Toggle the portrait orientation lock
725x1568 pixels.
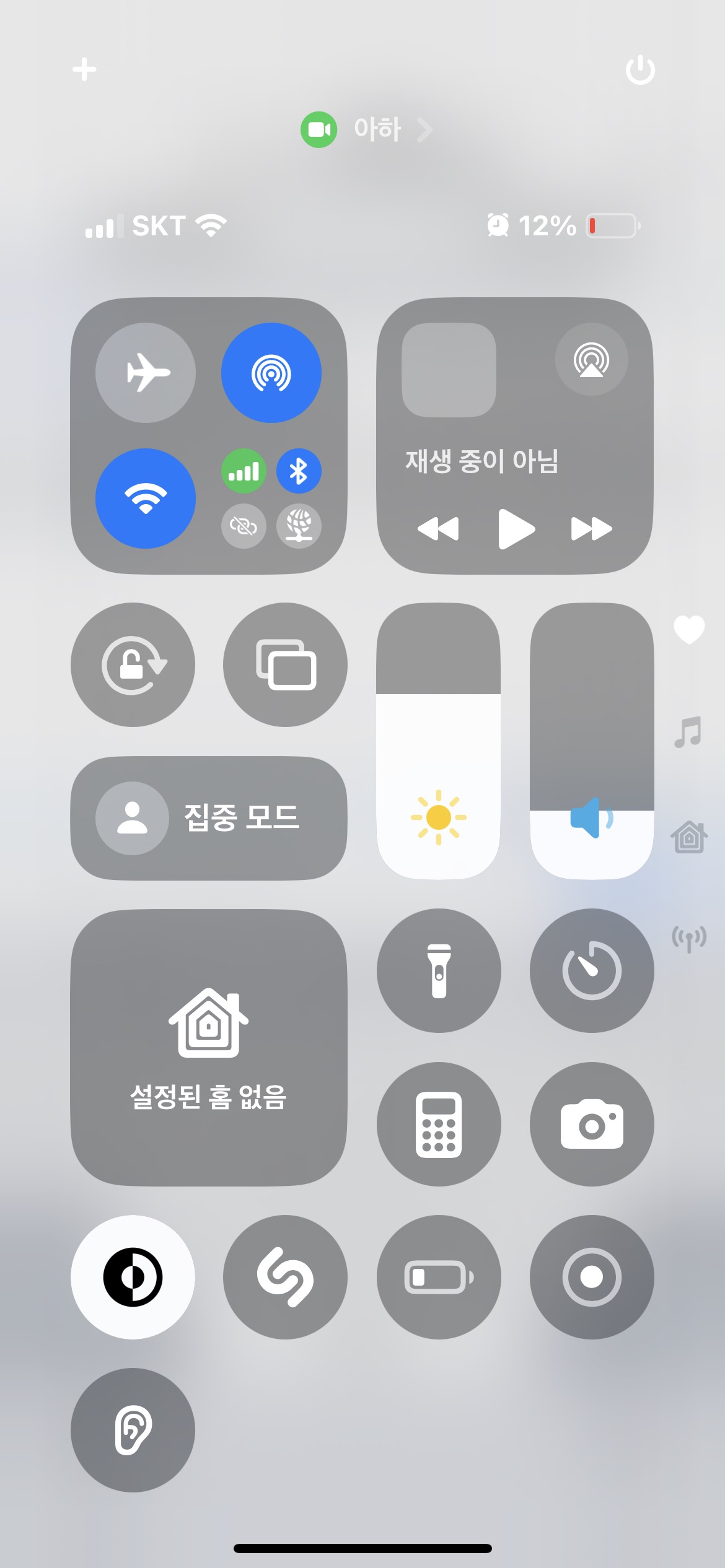click(133, 664)
